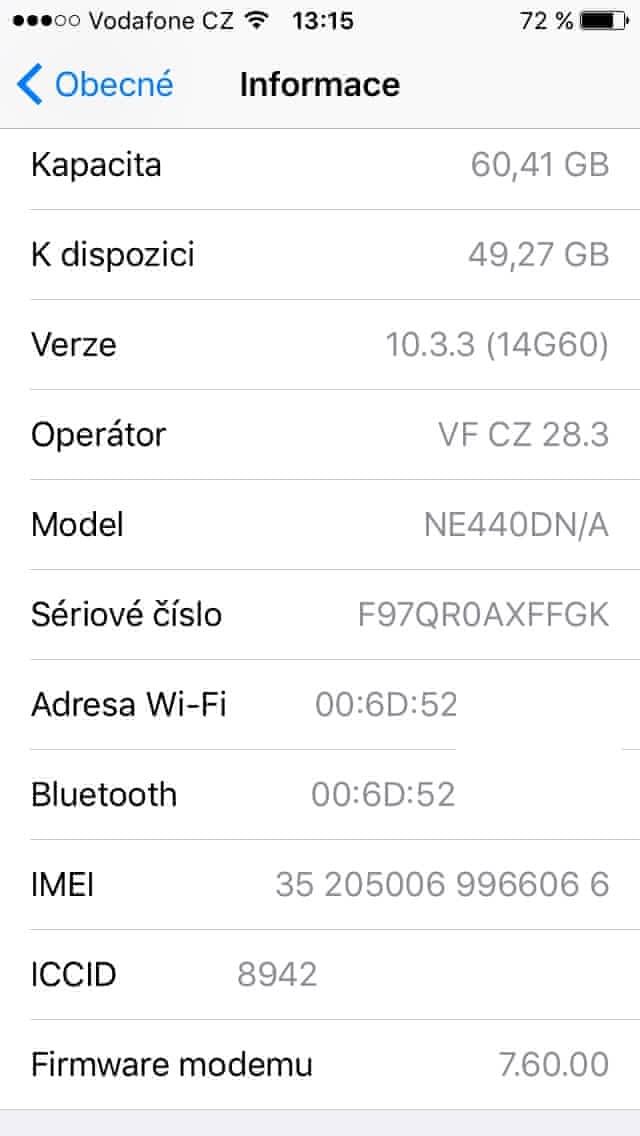Go back to Obecné settings
The height and width of the screenshot is (1136, 640).
click(95, 85)
